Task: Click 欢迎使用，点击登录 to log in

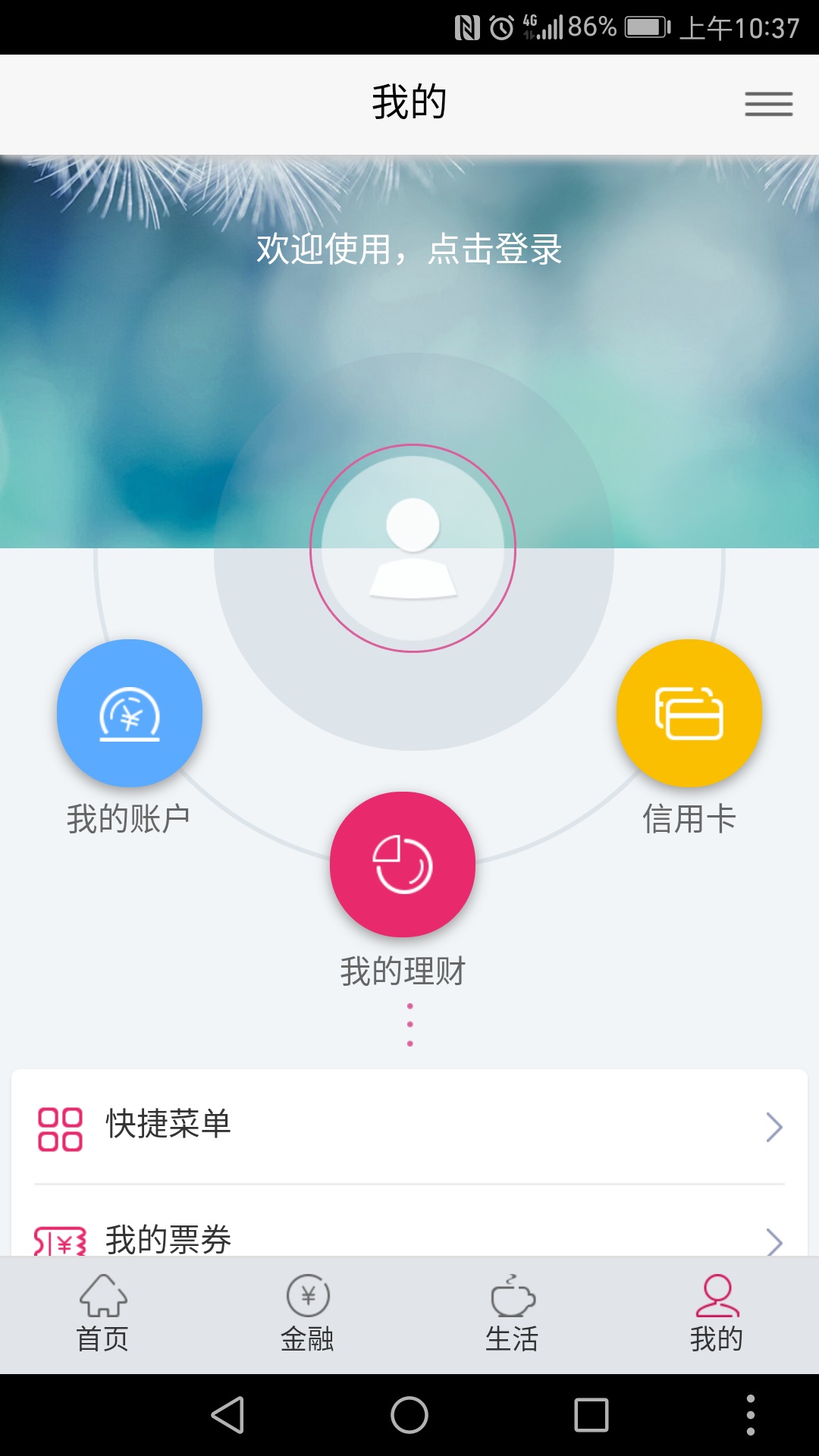Action: pos(409,249)
